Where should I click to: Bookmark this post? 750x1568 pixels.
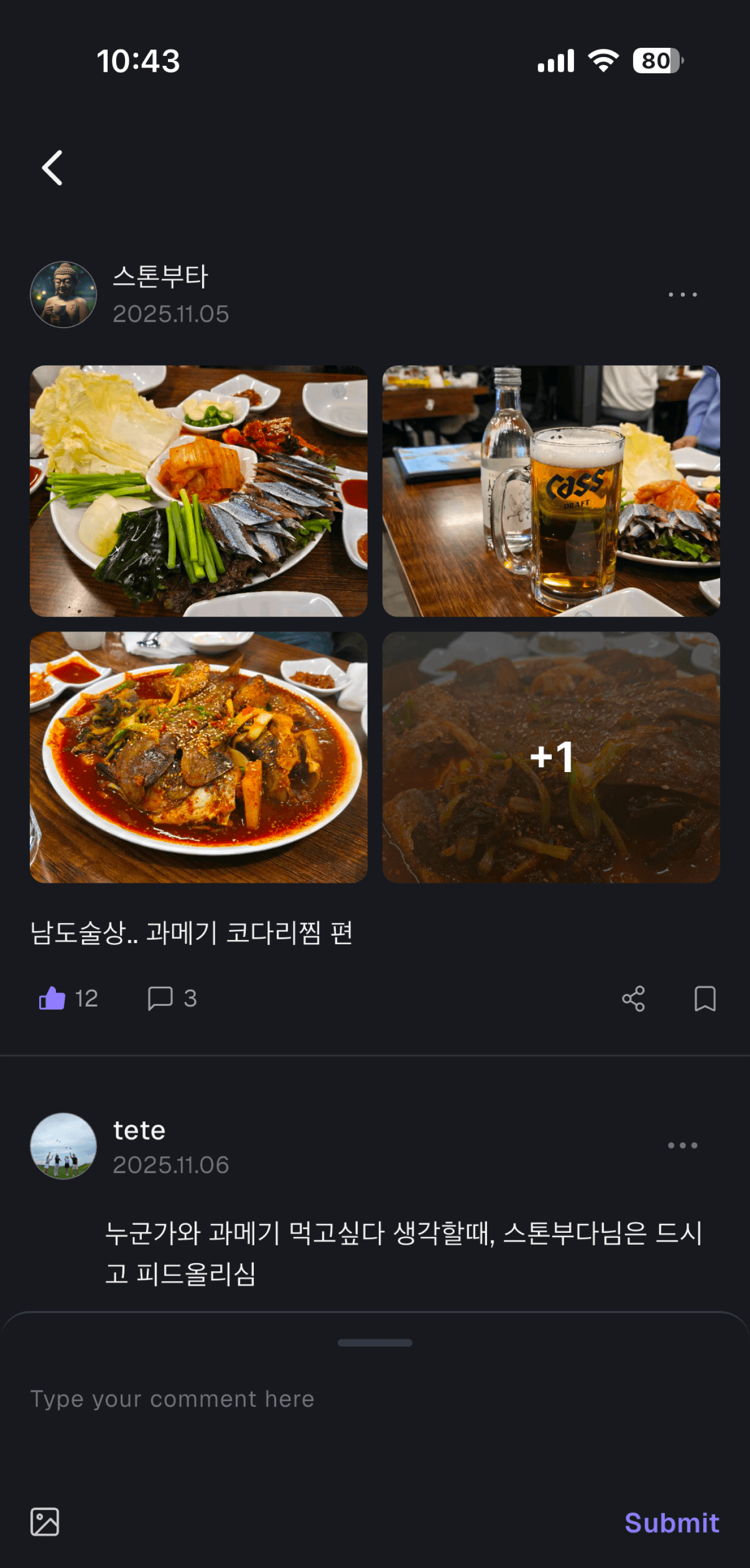[705, 998]
